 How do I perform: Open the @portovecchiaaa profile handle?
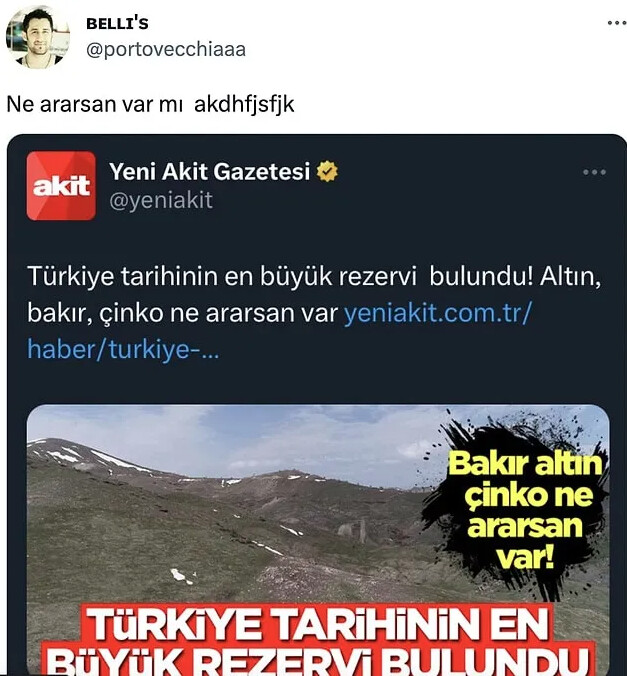tap(166, 49)
